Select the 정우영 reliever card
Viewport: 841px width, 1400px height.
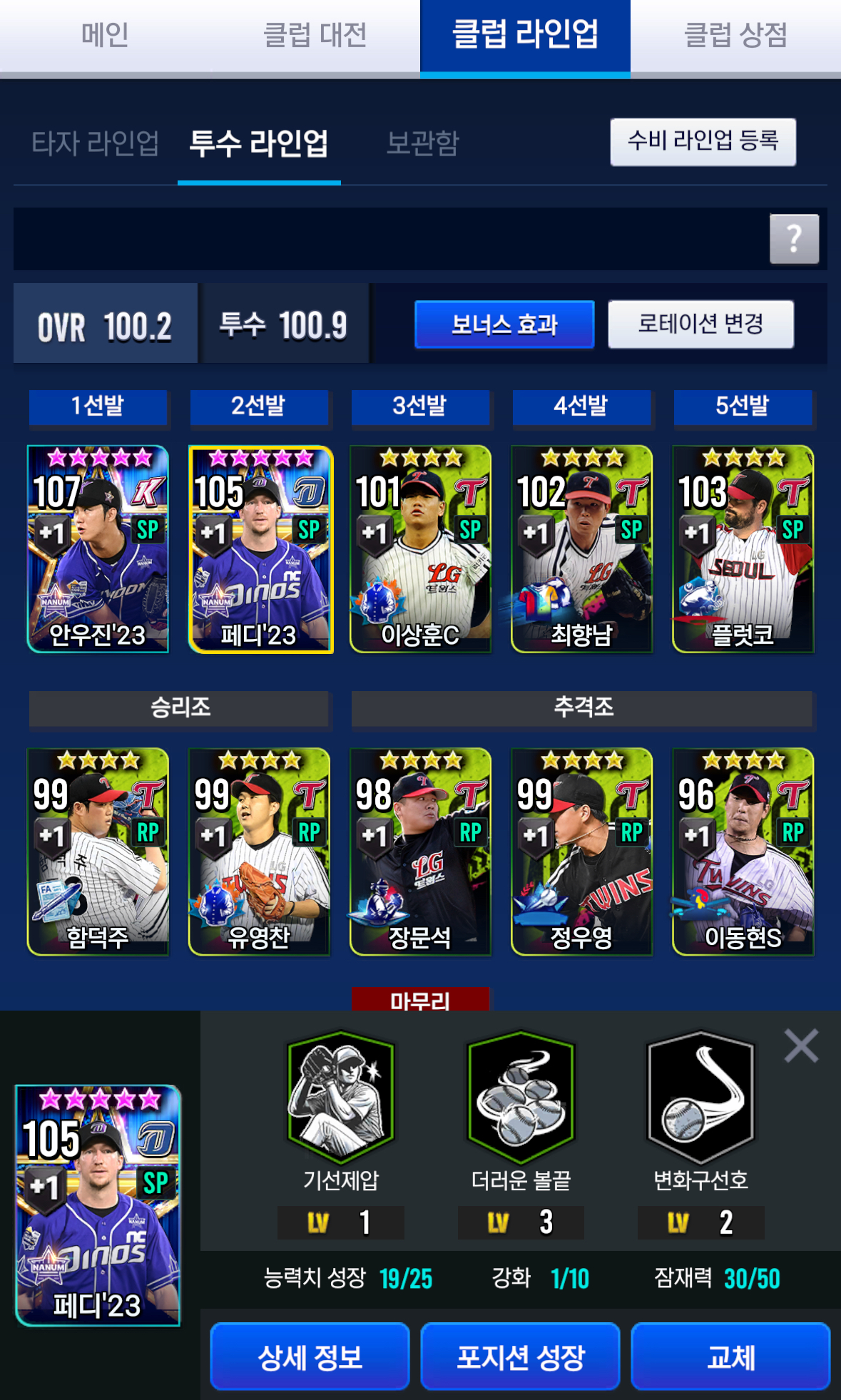pyautogui.click(x=582, y=852)
